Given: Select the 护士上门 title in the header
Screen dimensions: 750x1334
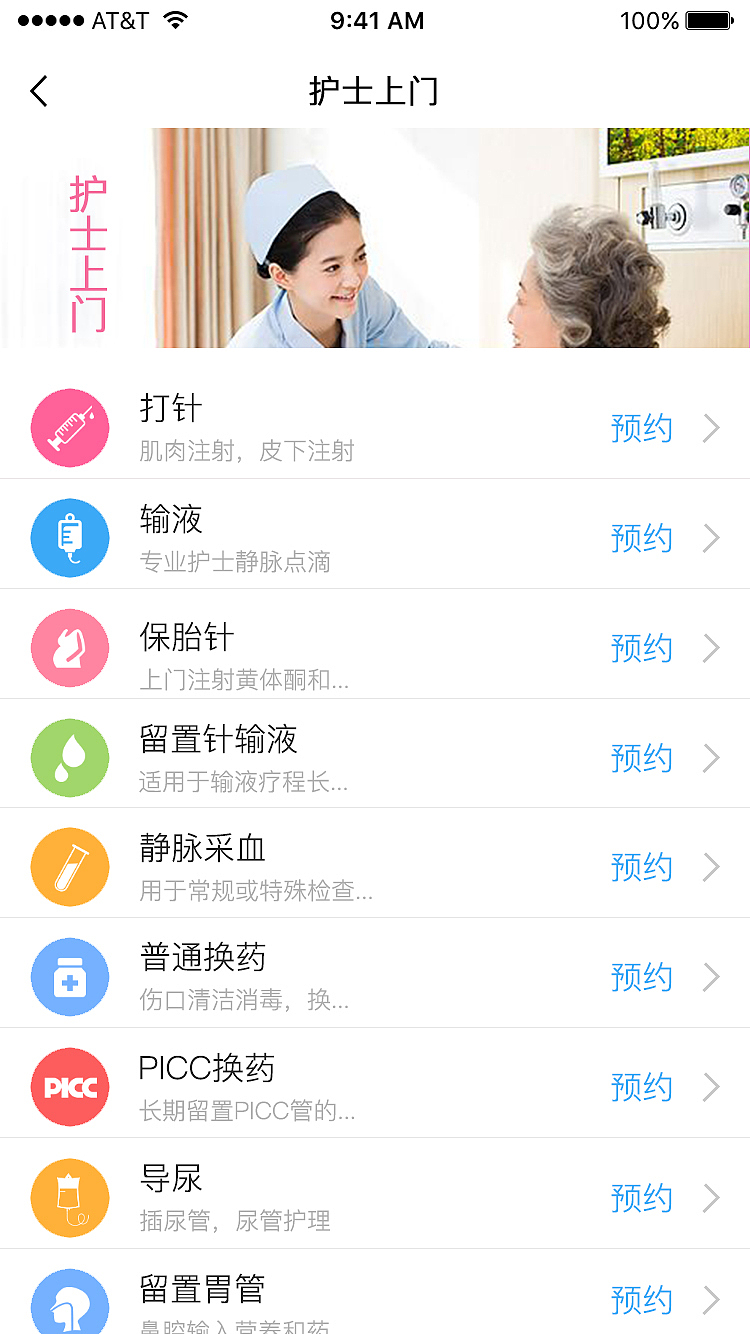Looking at the screenshot, I should point(375,90).
